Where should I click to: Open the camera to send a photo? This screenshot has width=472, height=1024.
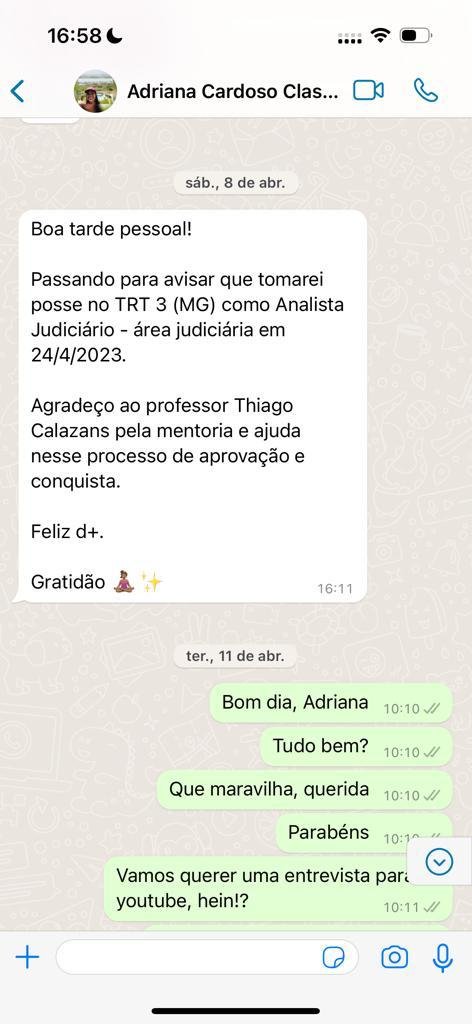(x=394, y=958)
